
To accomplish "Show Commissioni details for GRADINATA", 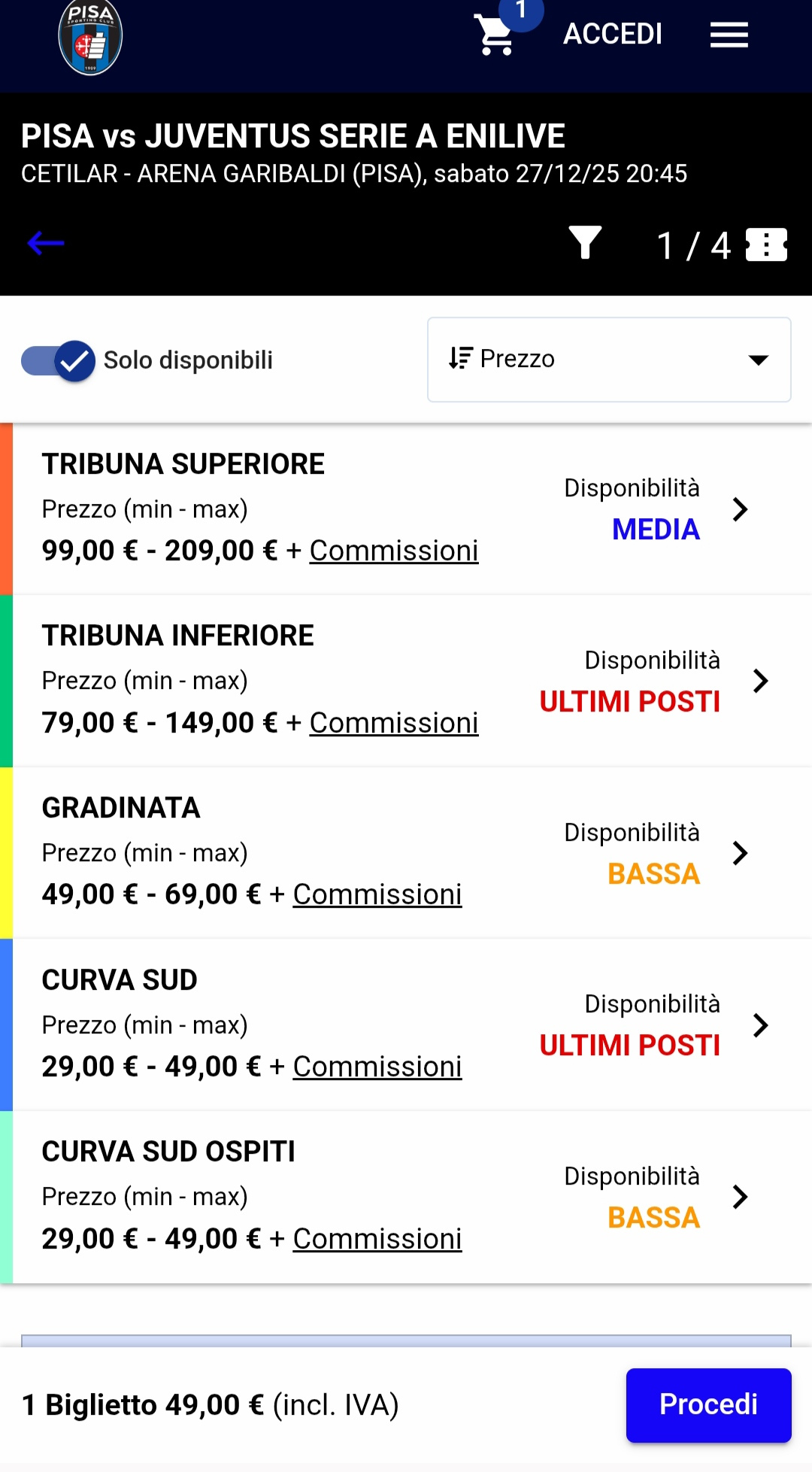I will (377, 894).
